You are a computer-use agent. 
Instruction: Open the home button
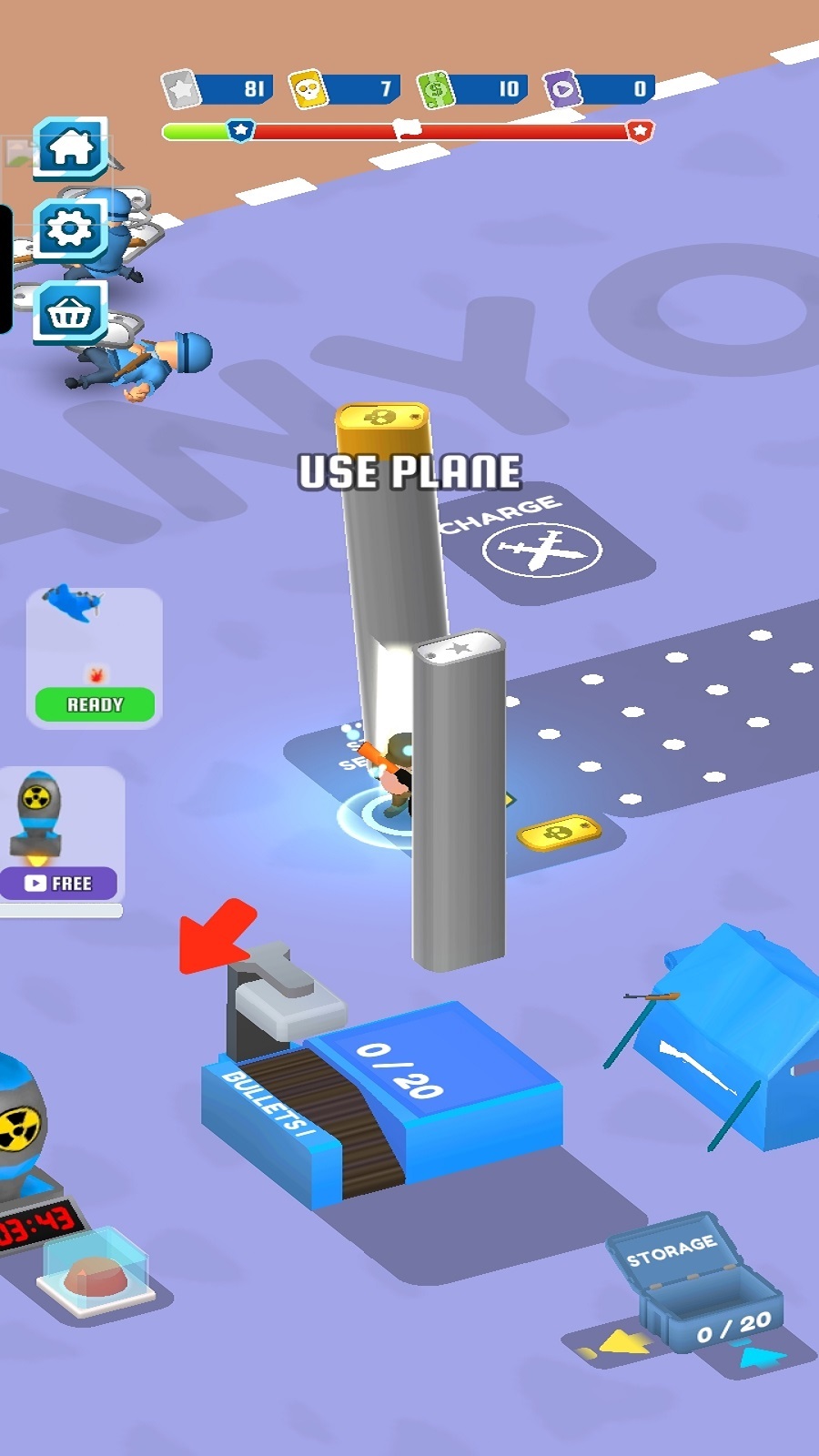(71, 147)
